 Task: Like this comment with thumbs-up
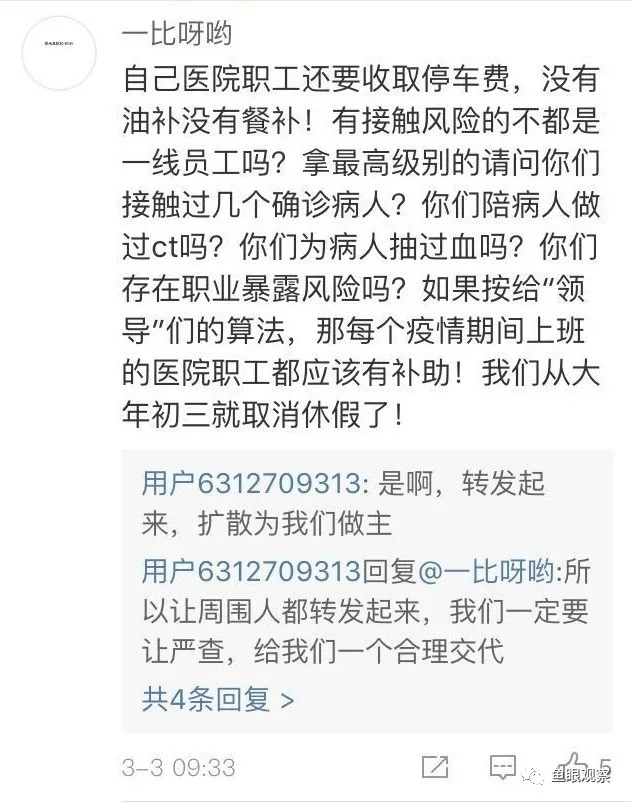click(573, 767)
